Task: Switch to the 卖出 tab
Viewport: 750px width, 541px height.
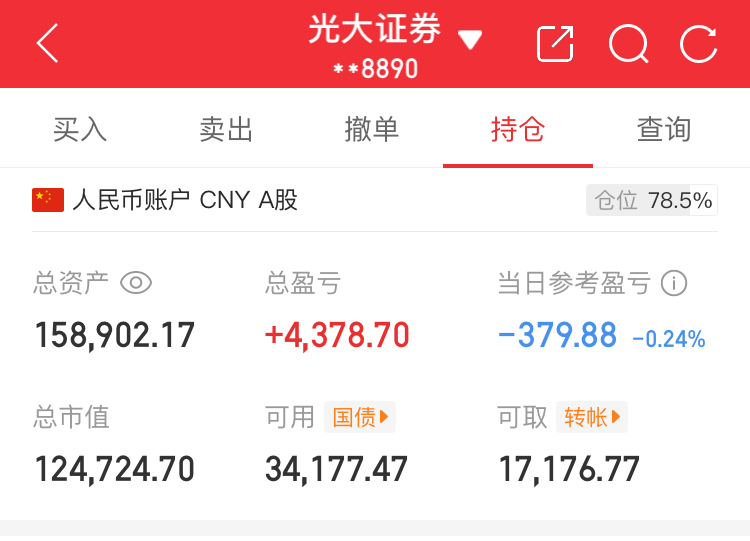Action: tap(226, 130)
